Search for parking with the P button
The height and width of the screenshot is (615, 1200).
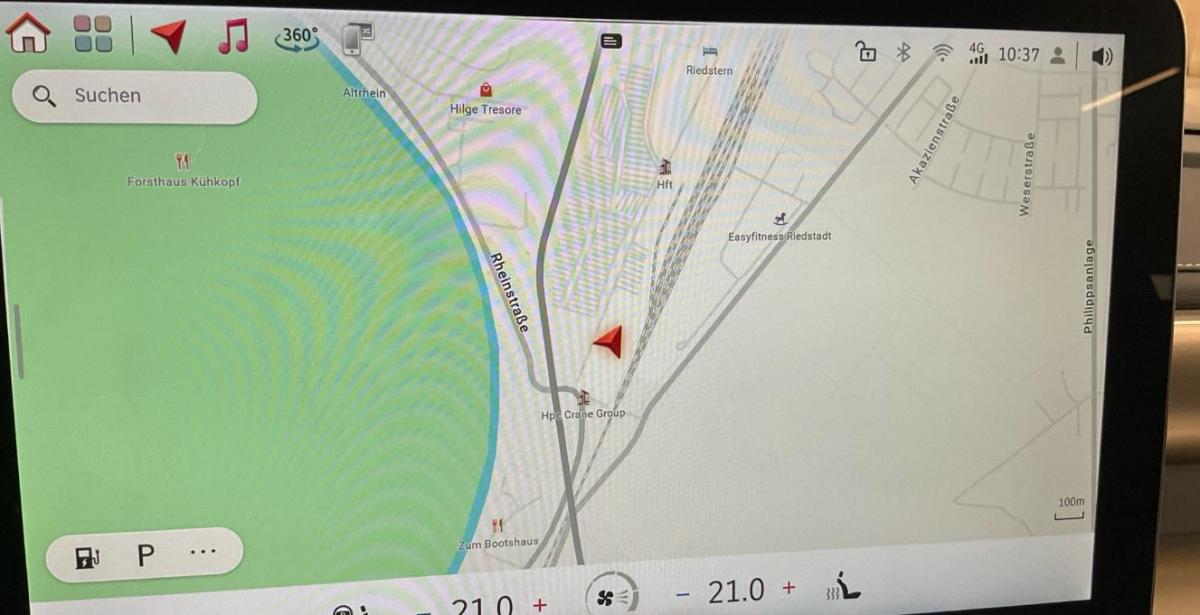(x=146, y=555)
